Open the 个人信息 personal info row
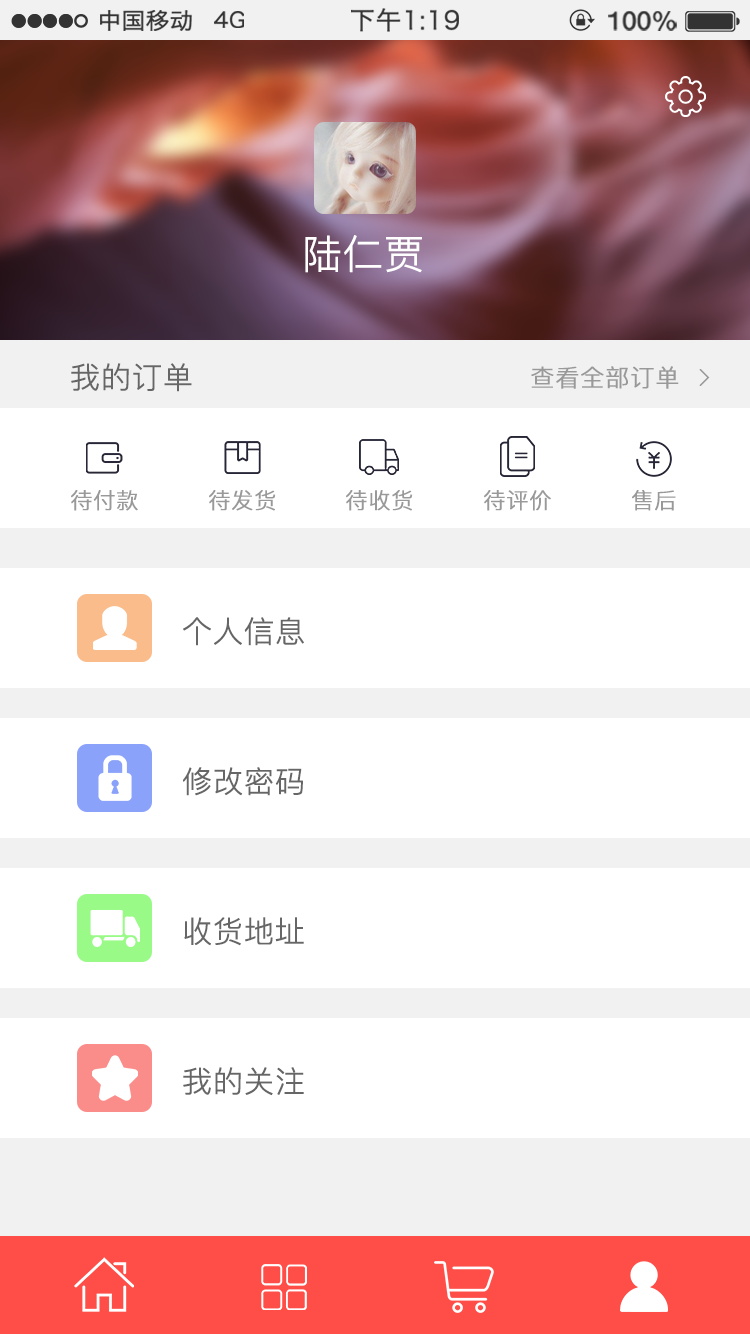 [x=375, y=628]
